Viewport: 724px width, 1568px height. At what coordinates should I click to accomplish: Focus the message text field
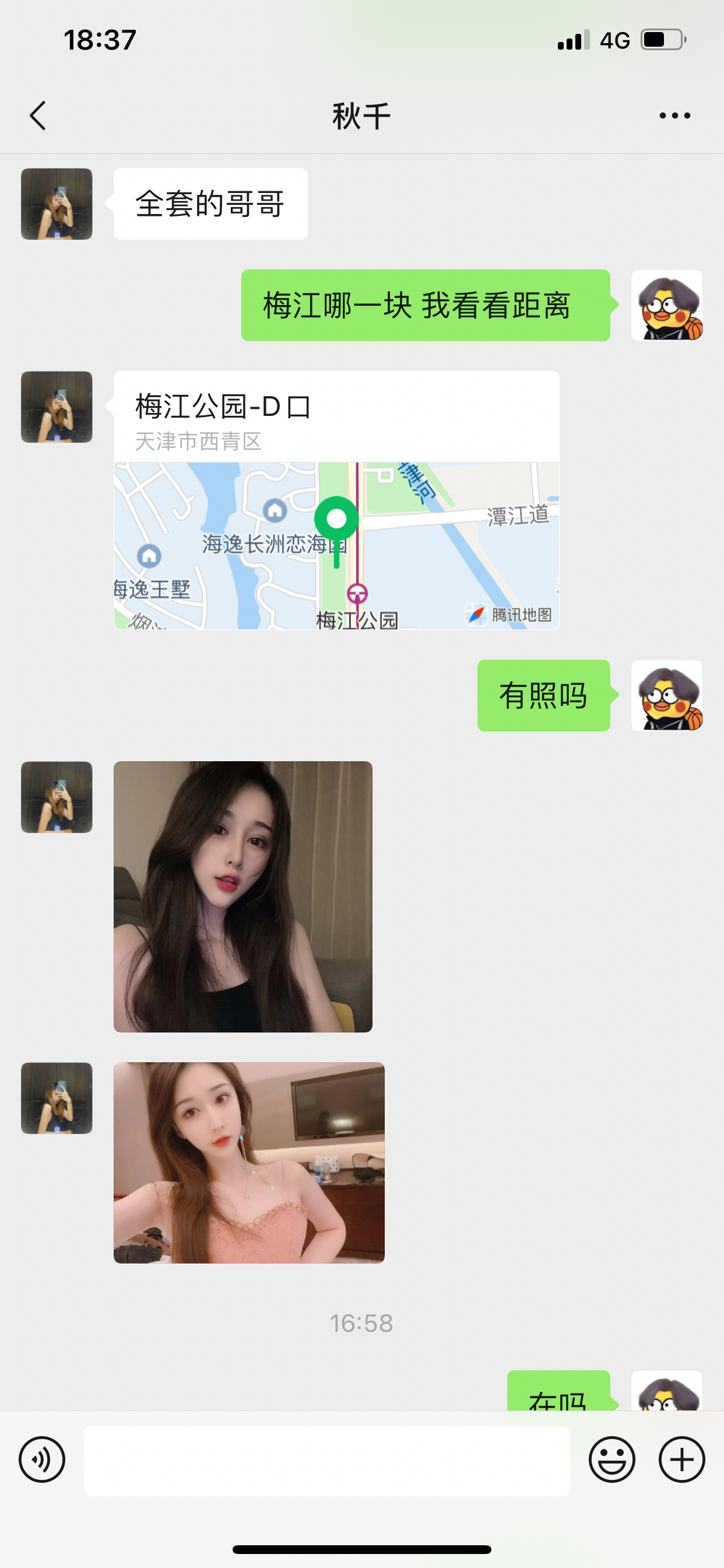pos(326,1460)
